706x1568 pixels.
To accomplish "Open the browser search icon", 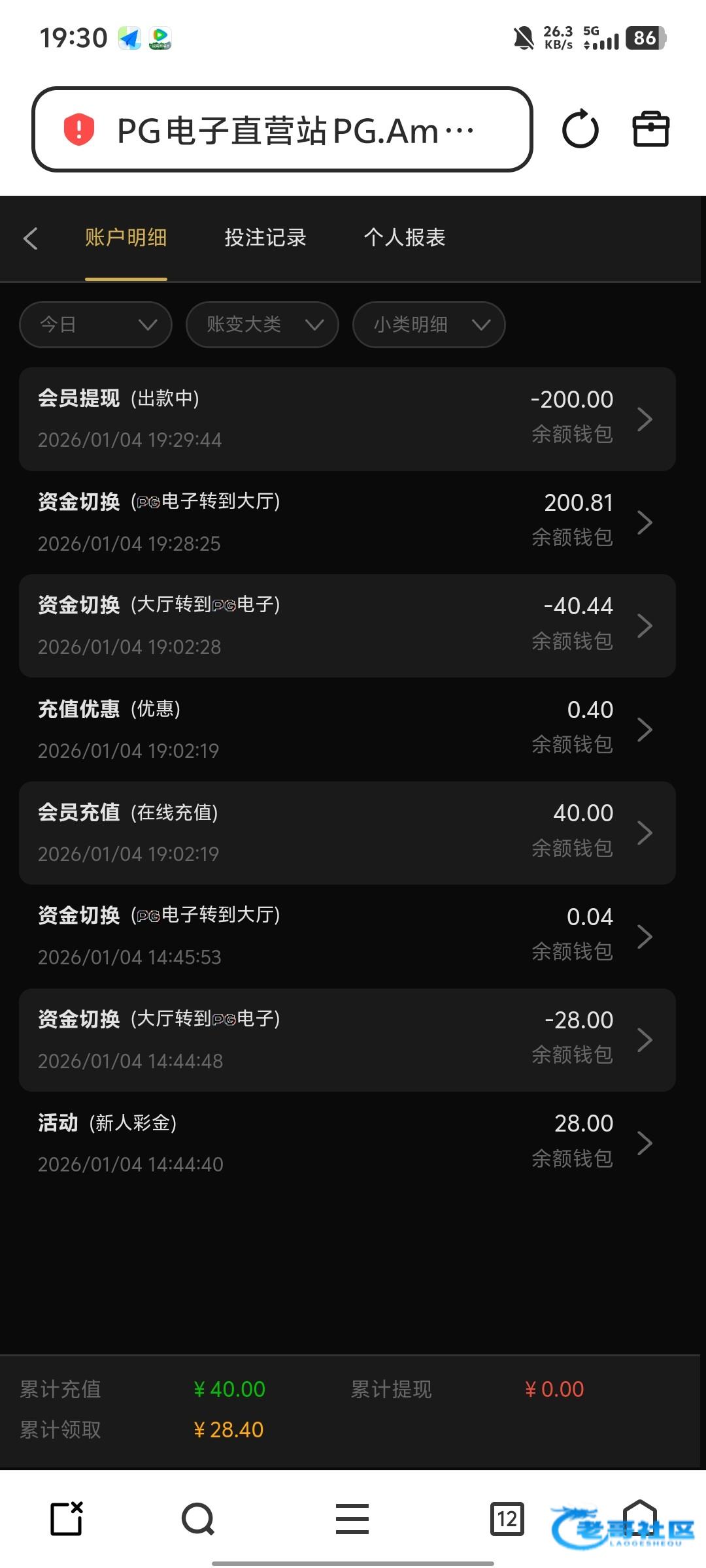I will point(198,1519).
